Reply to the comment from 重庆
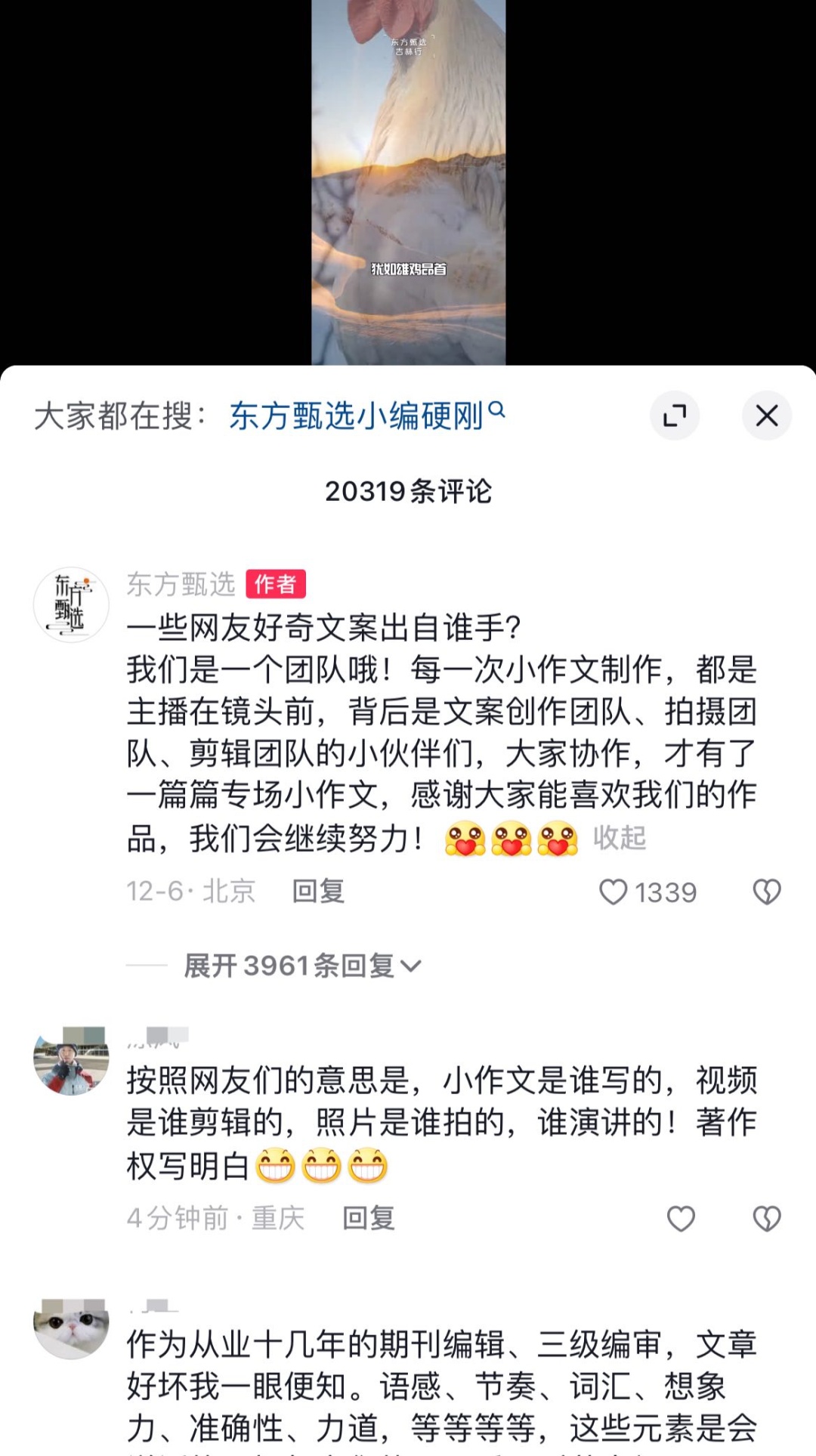816x1456 pixels. point(368,1219)
